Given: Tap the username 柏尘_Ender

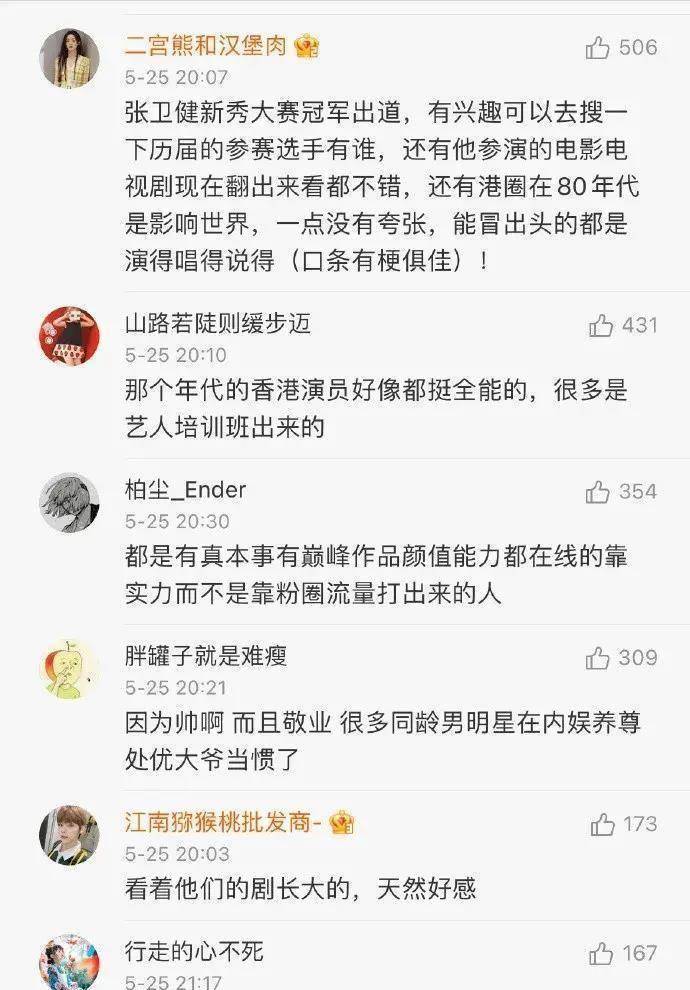Looking at the screenshot, I should coord(185,490).
